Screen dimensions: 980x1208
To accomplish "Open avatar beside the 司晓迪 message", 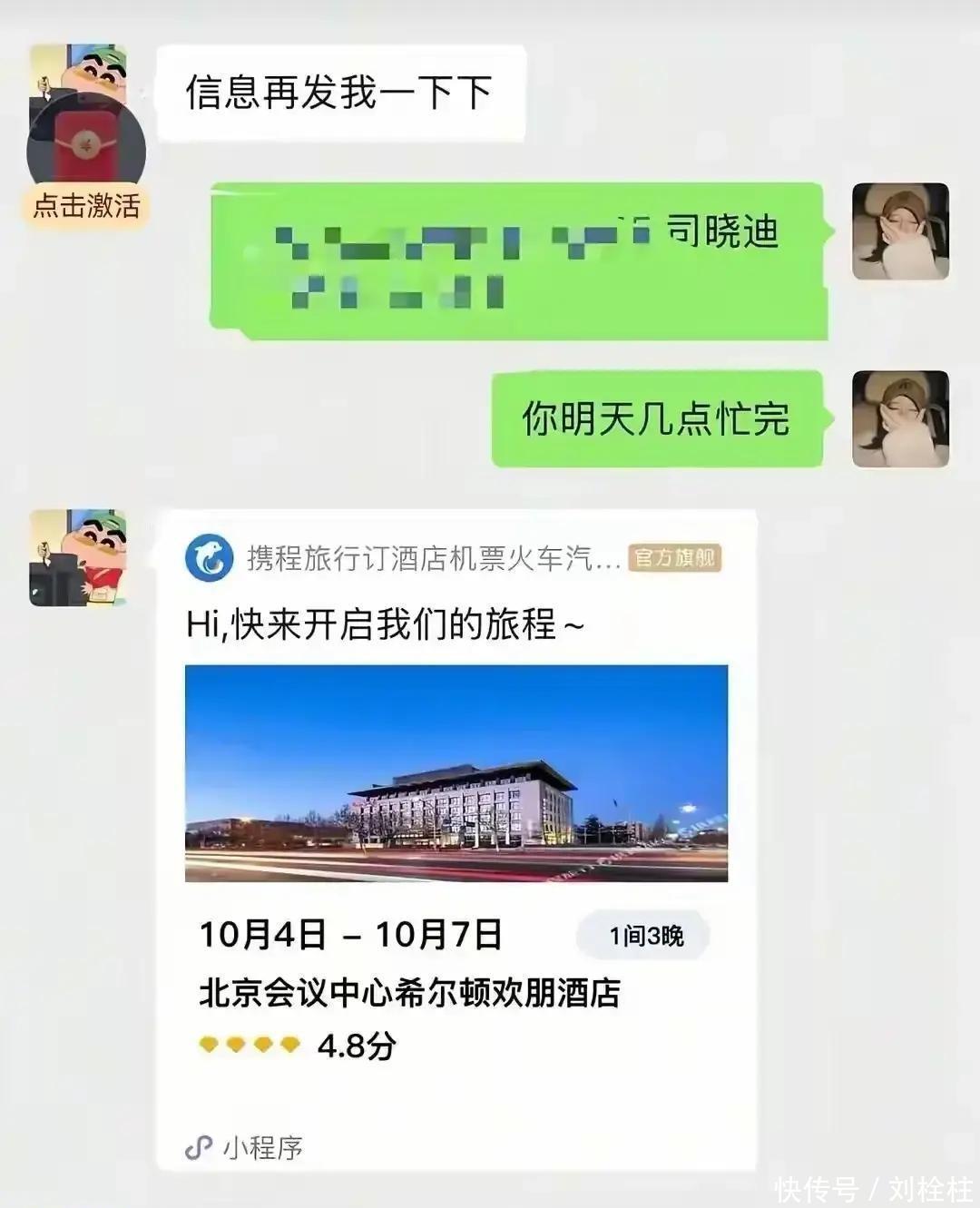I will 899,231.
